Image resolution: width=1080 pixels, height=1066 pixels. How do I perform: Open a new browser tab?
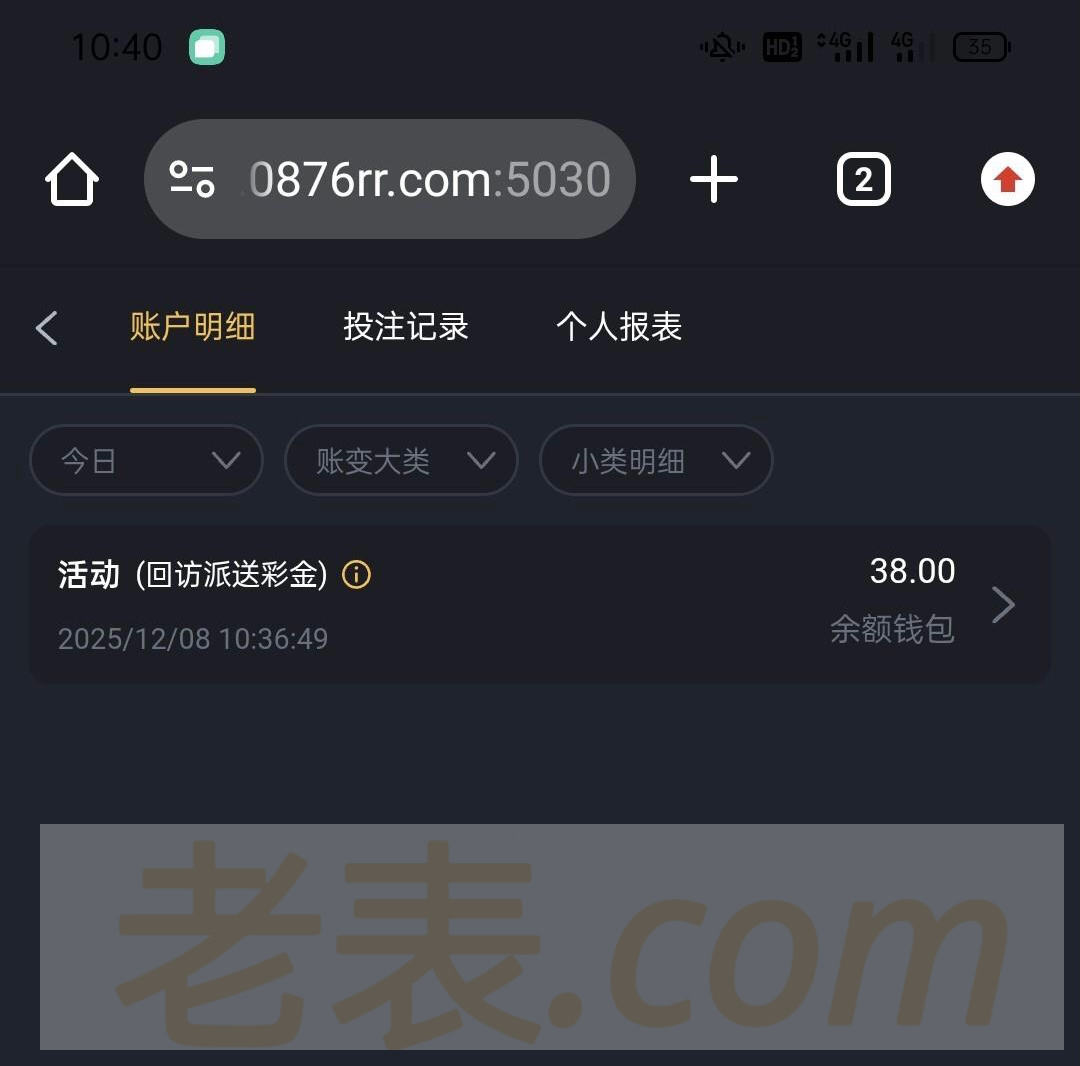pyautogui.click(x=714, y=180)
